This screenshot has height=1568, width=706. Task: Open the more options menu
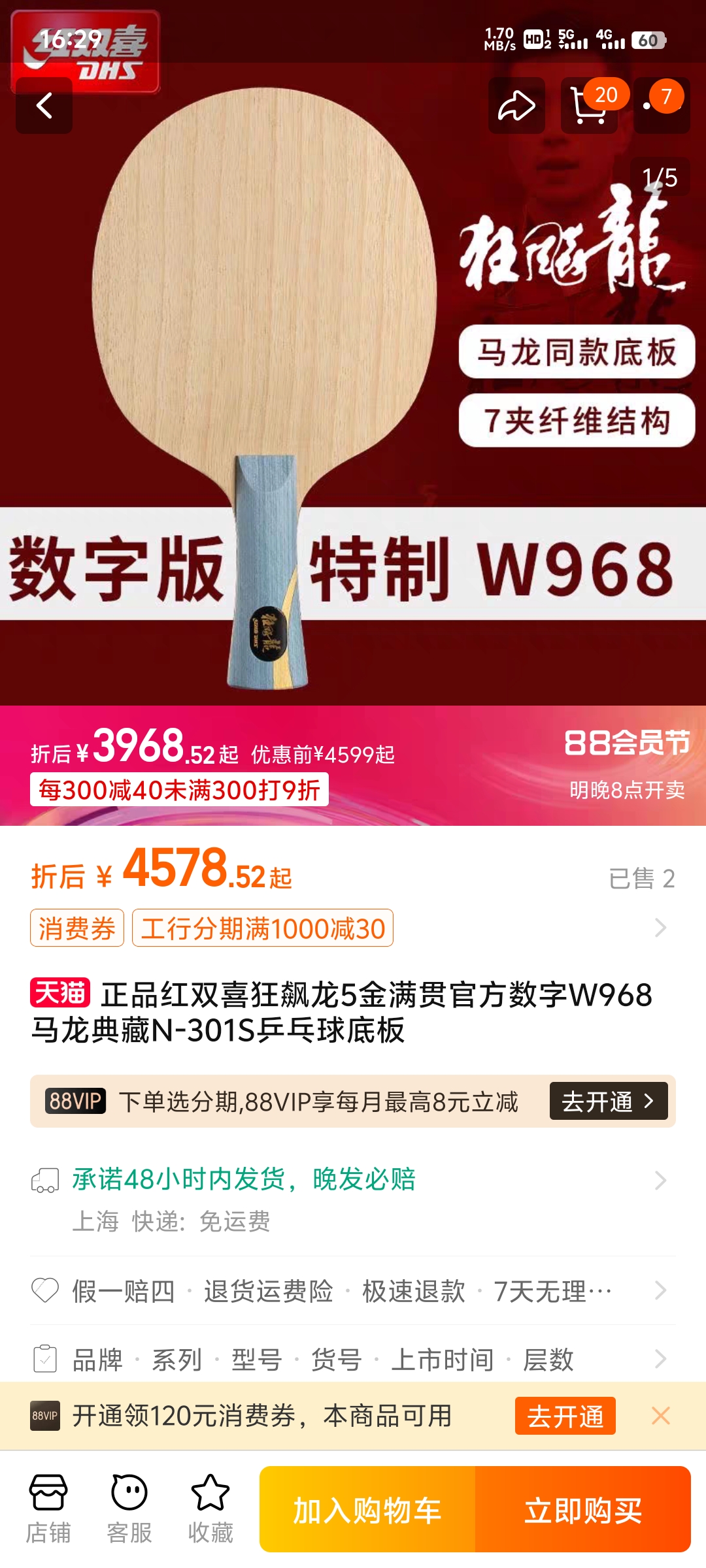tap(662, 105)
